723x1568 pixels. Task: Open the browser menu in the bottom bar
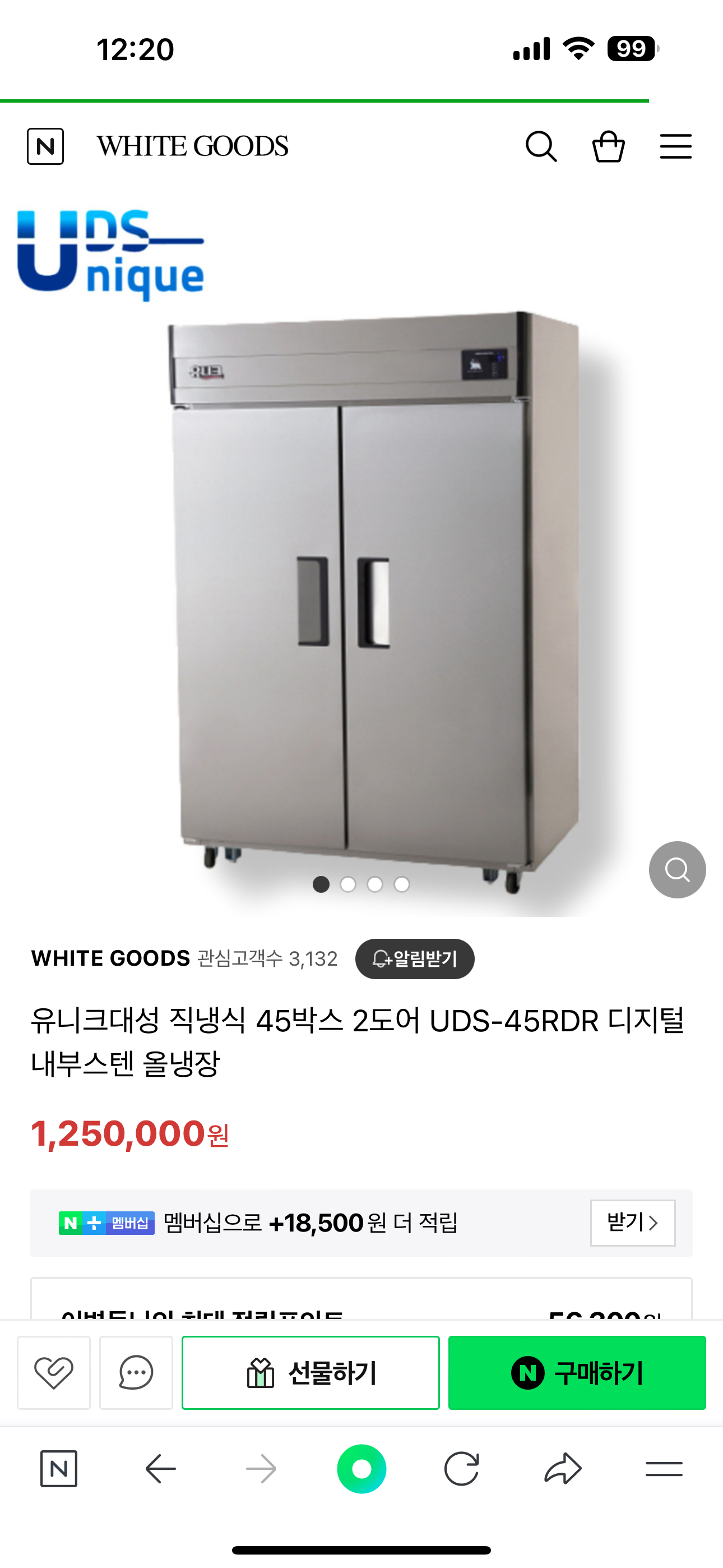coord(664,1469)
